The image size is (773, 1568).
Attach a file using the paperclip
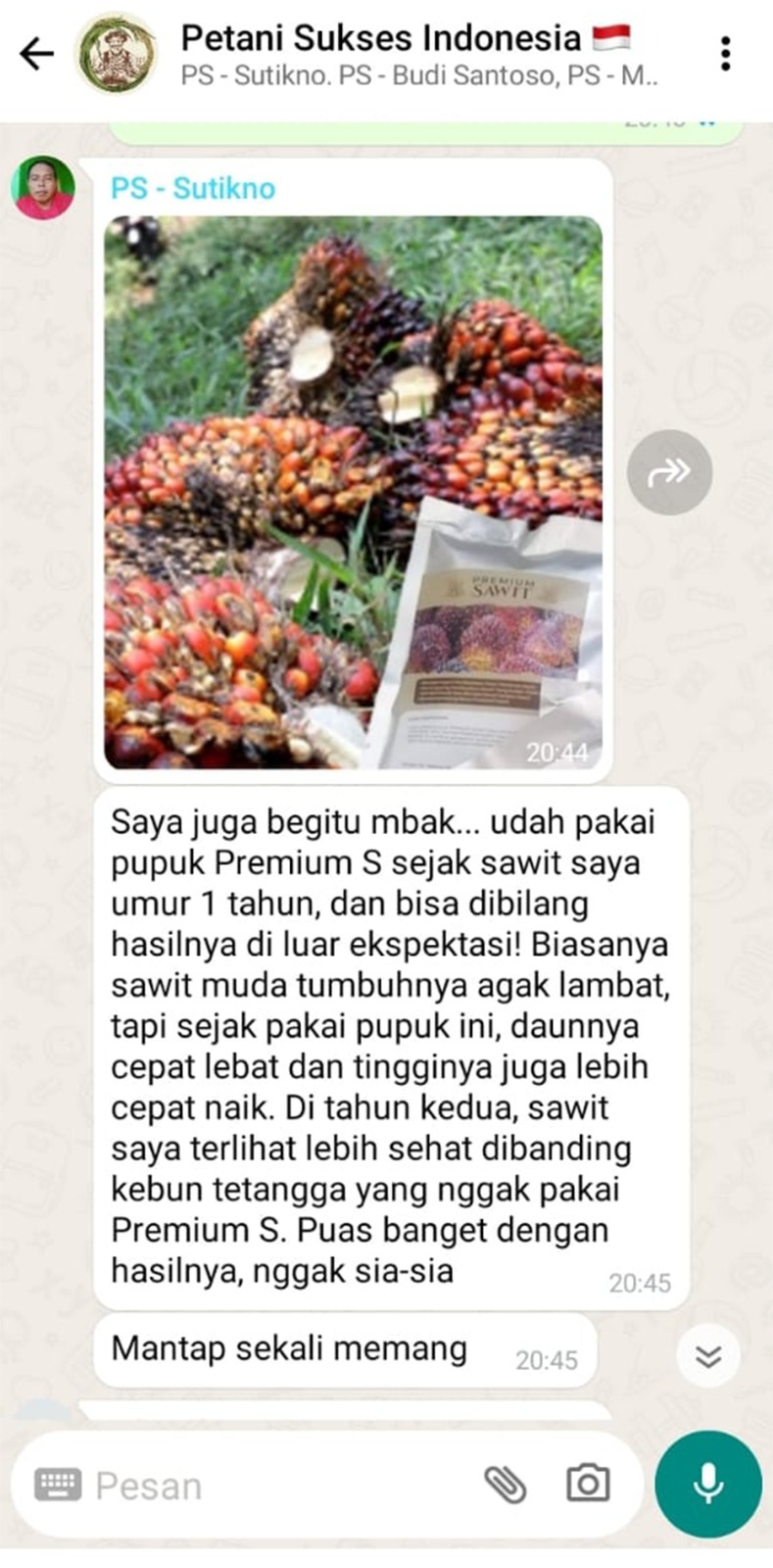(506, 1485)
